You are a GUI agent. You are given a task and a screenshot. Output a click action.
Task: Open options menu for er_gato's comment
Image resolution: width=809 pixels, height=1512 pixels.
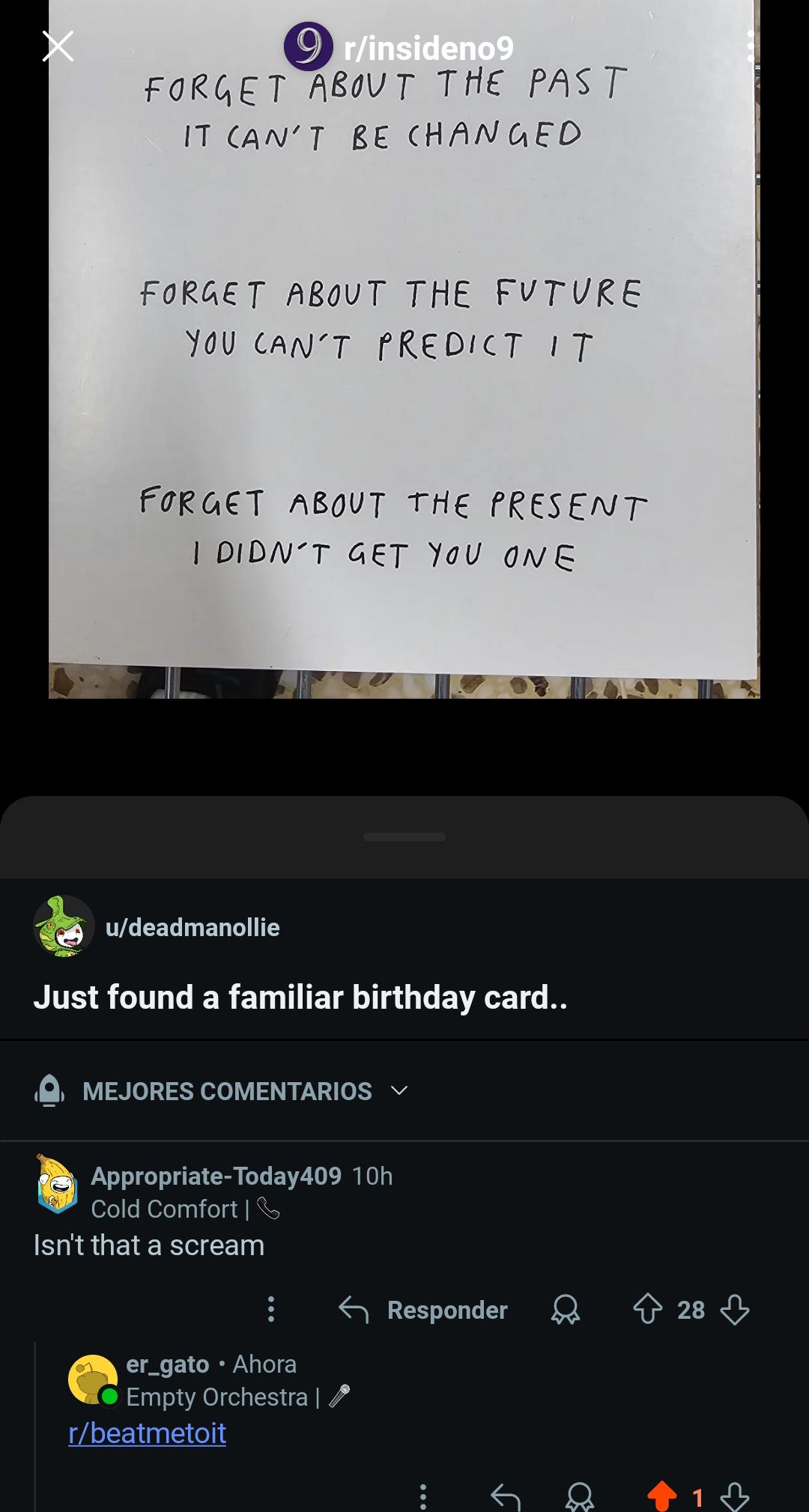tap(423, 1496)
